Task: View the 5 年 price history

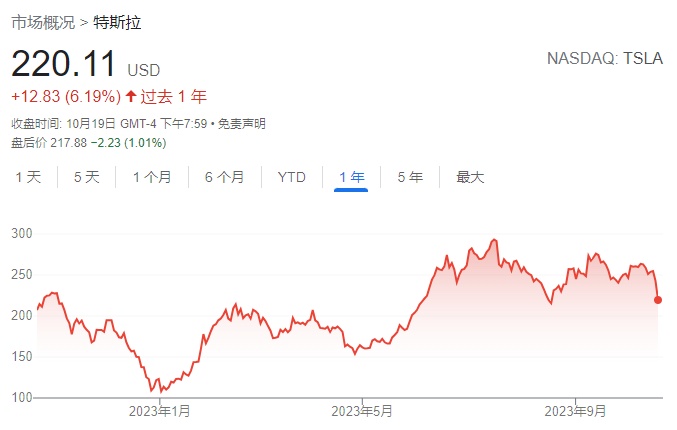Action: [410, 177]
